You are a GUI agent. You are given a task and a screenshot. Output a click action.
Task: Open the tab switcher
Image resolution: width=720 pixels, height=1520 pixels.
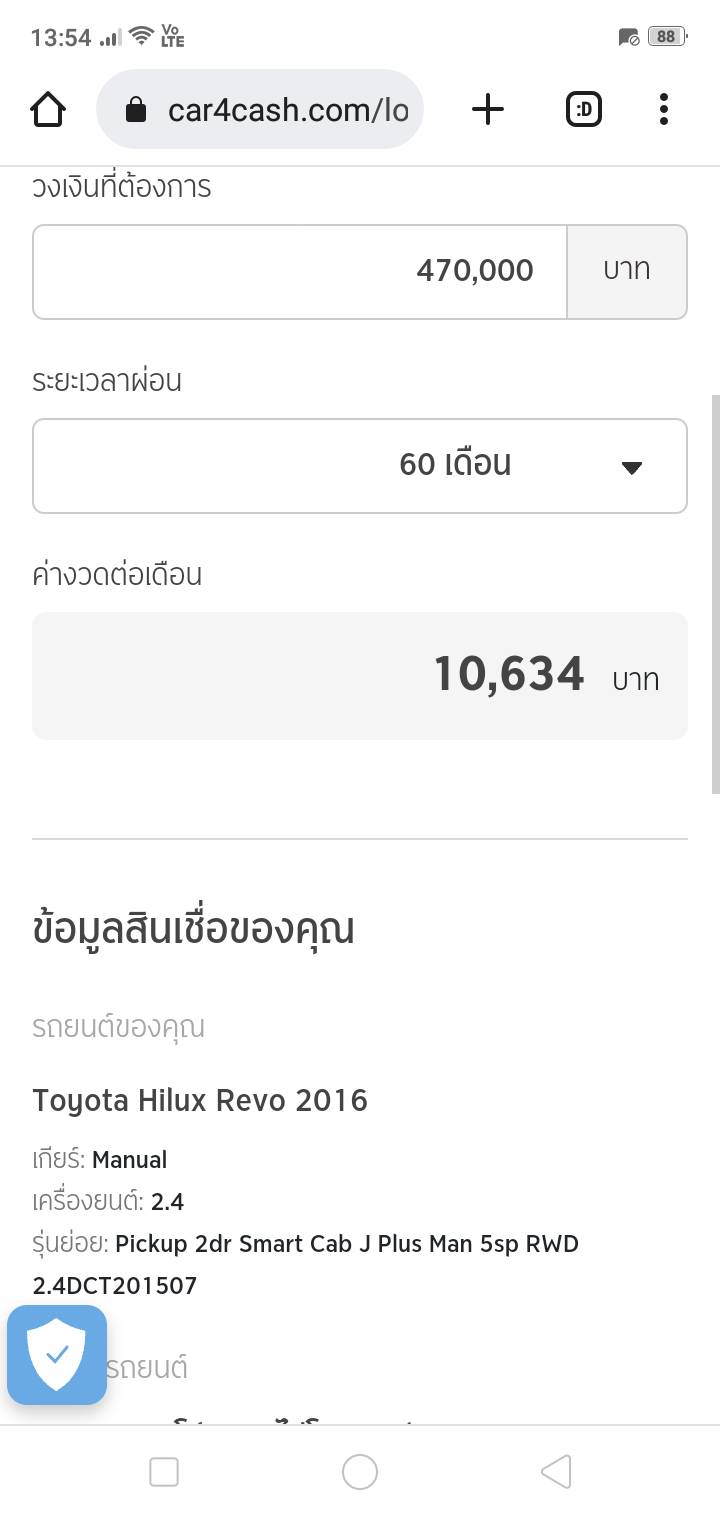584,109
